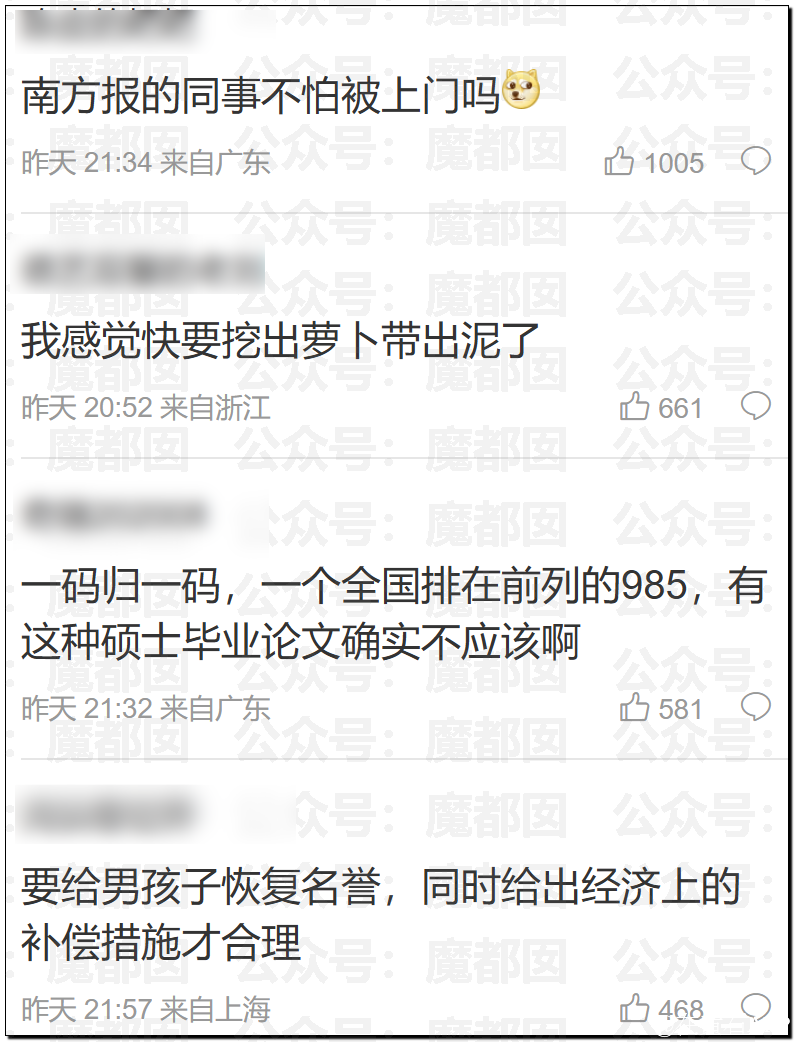Like the 挖出萝卜带出泥 comment
This screenshot has width=795, height=1042.
[634, 407]
